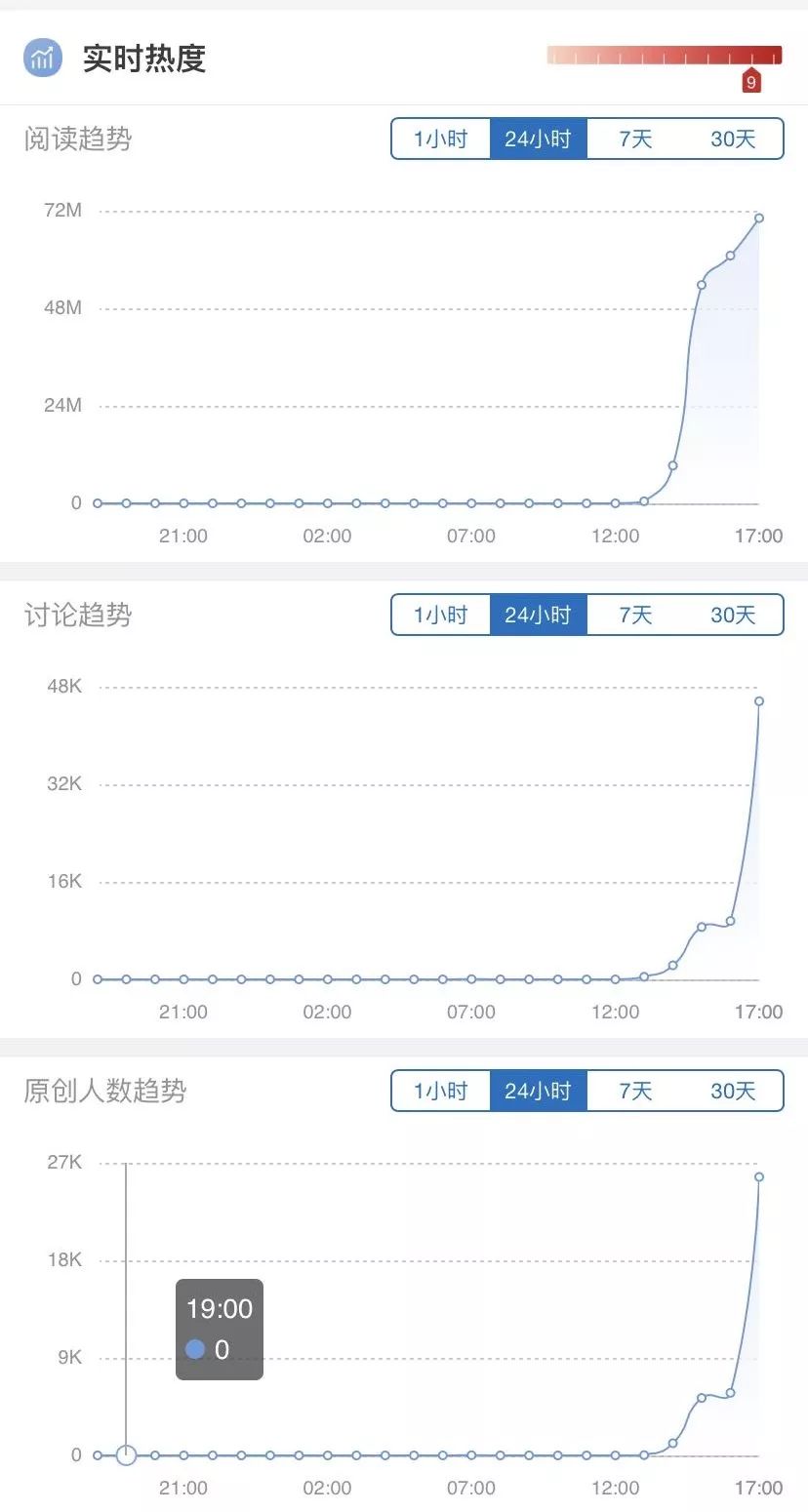
Task: Show 30天 range in 原创人数趋势
Action: coord(734,1091)
